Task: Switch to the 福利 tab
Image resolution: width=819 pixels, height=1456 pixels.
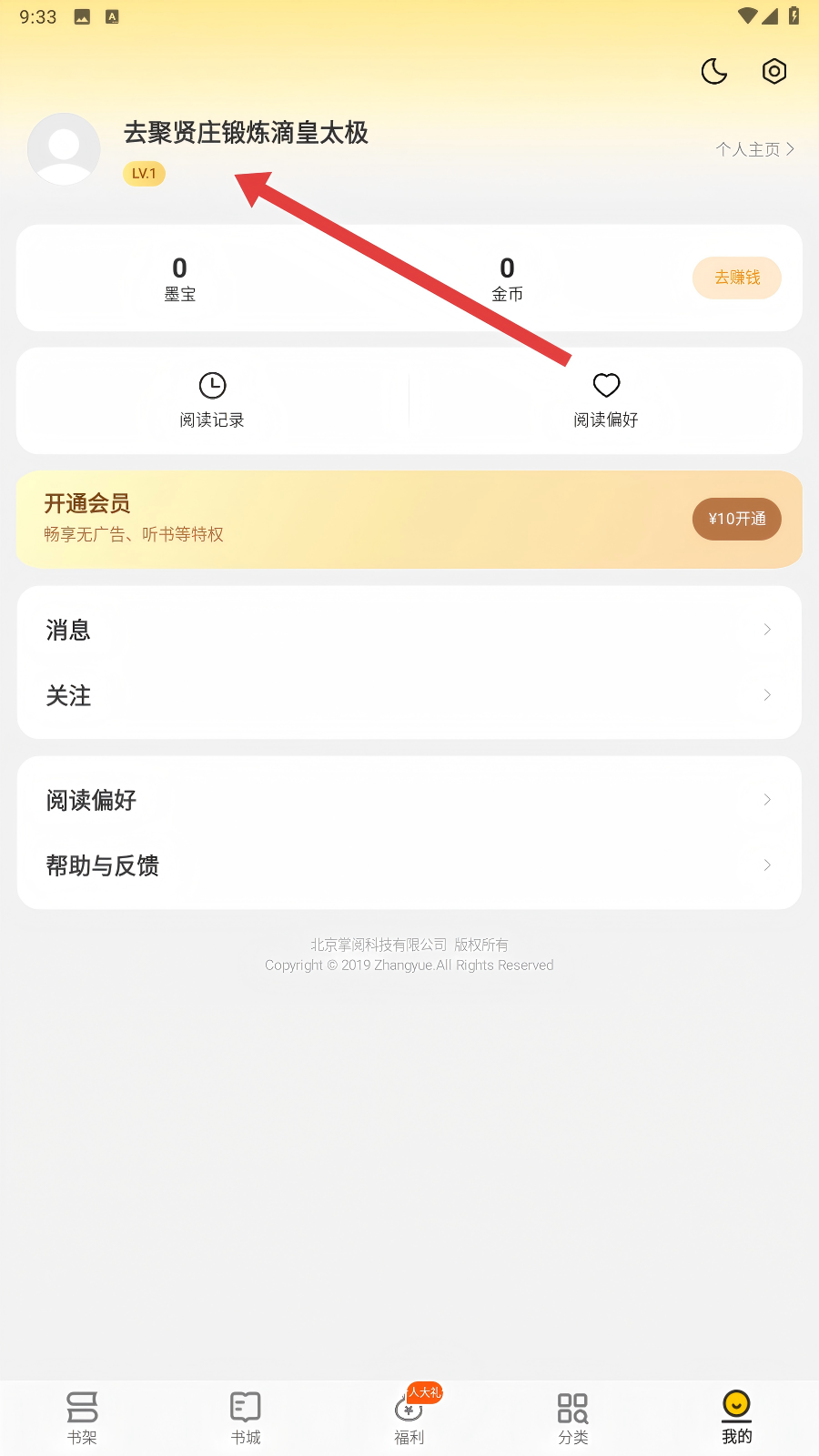Action: pyautogui.click(x=409, y=1418)
